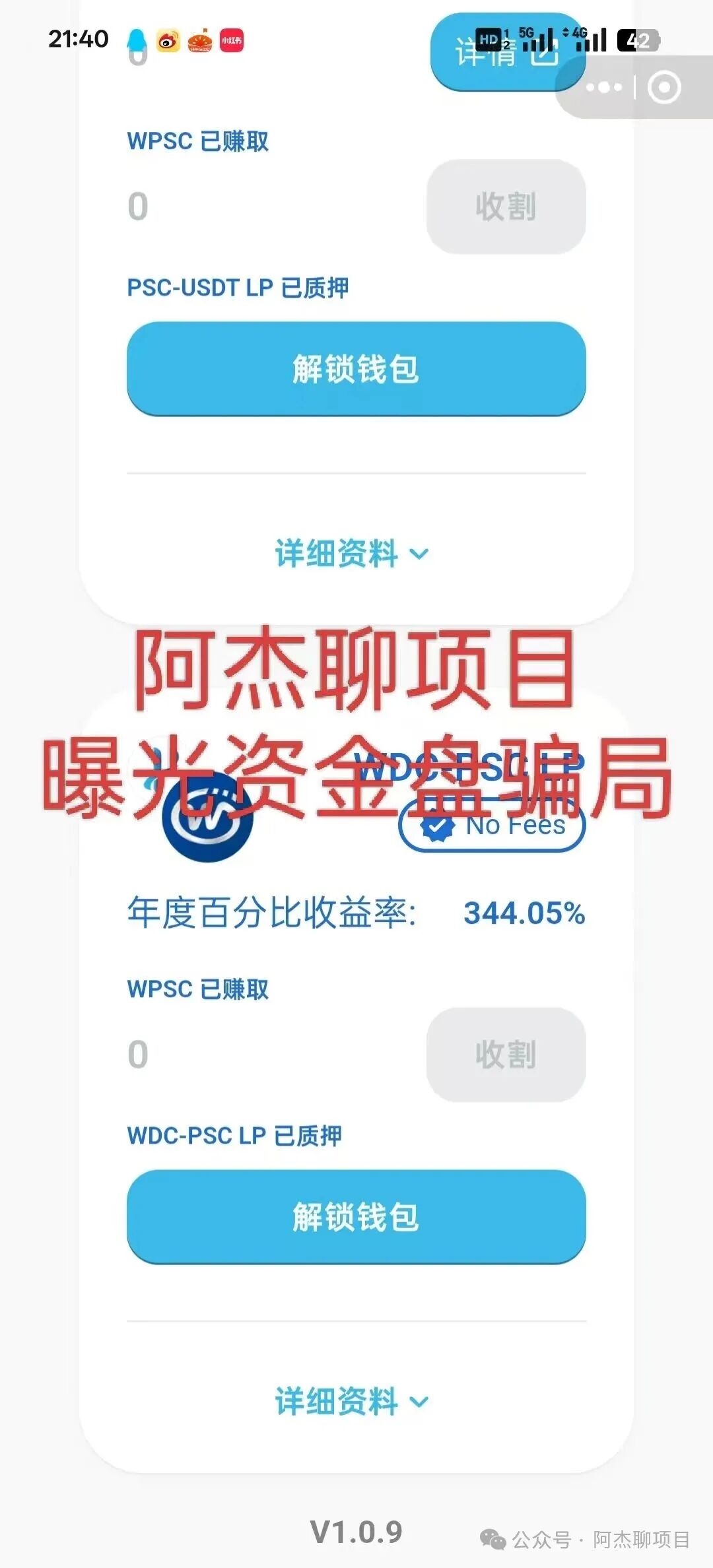Image resolution: width=713 pixels, height=1568 pixels.
Task: Tap 解锁钱包 under PSC-USDT LP 已质押
Action: click(x=356, y=368)
